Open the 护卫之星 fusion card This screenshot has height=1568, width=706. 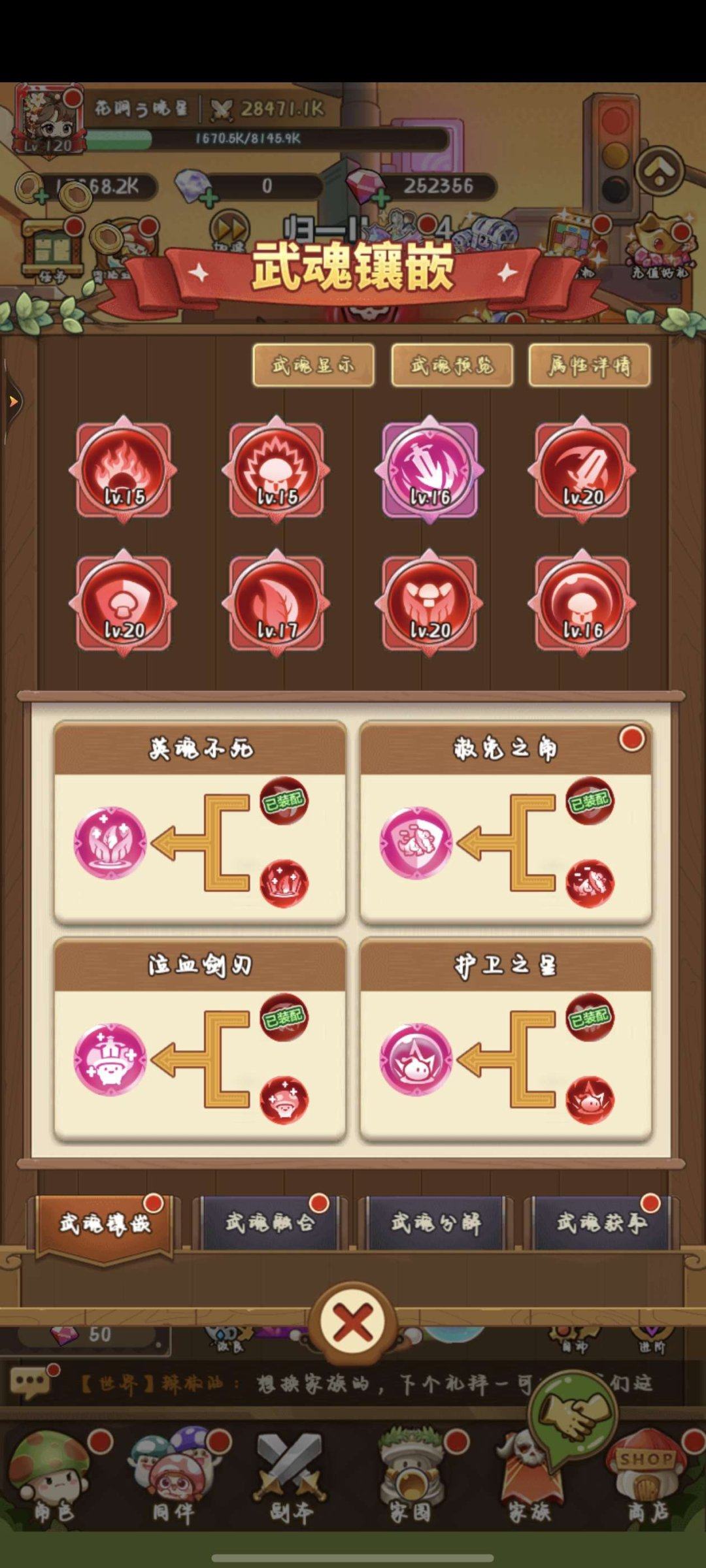tap(505, 1040)
